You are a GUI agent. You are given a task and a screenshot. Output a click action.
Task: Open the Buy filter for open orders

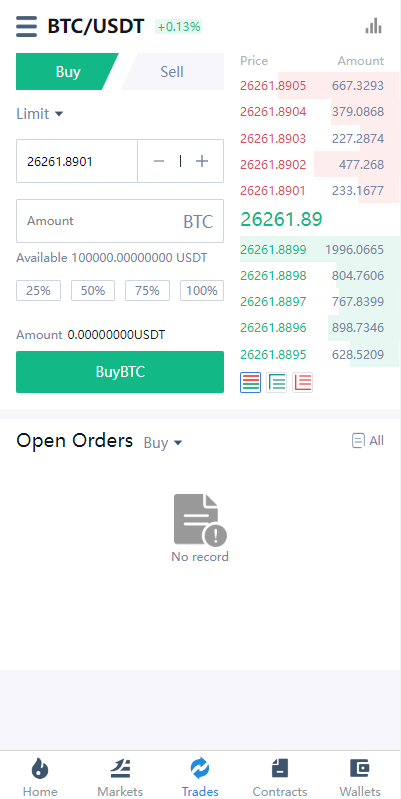(x=163, y=443)
